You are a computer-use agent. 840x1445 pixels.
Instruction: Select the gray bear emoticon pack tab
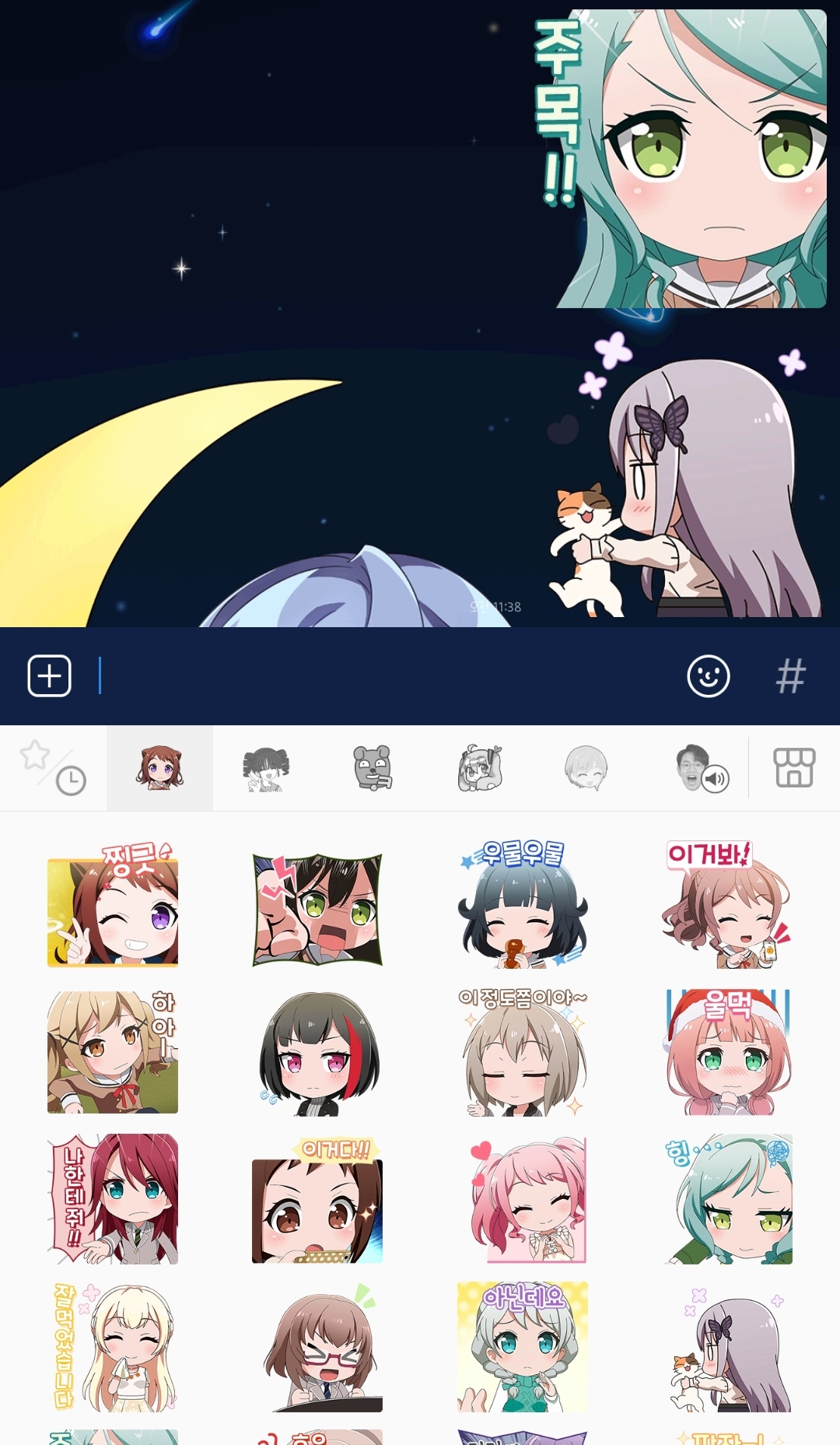[373, 768]
